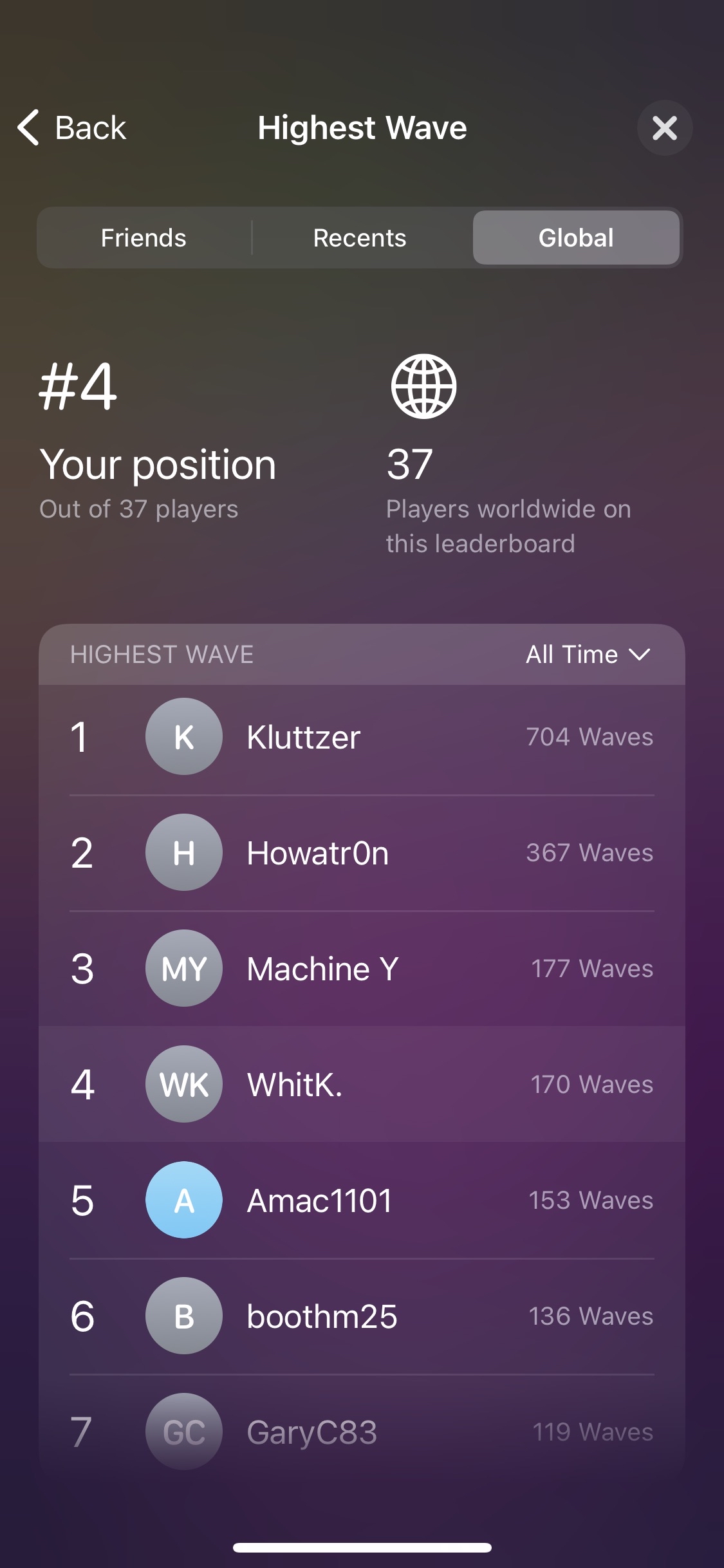View boothm25's leaderboard entry
The height and width of the screenshot is (1568, 724).
362,1316
